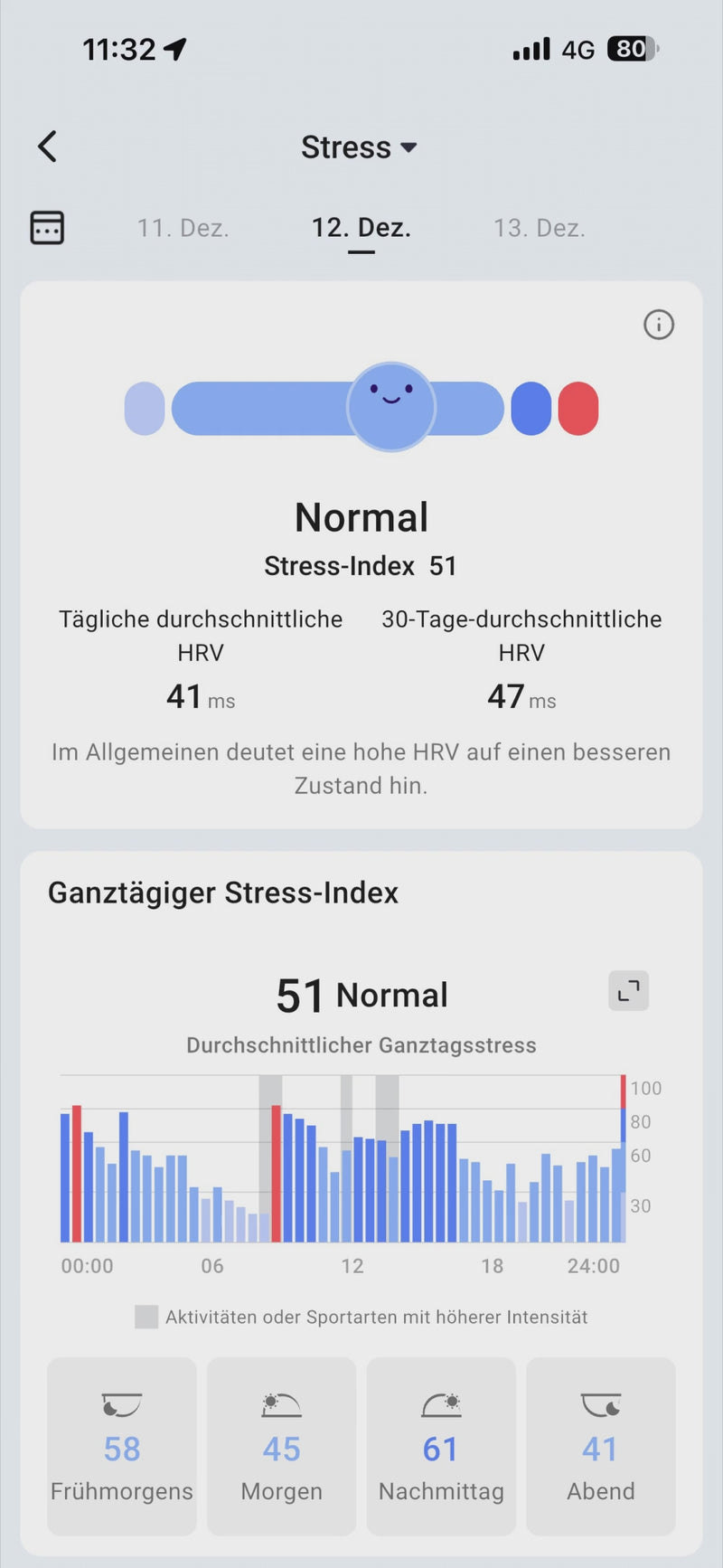Open the calendar date picker

coord(47,228)
